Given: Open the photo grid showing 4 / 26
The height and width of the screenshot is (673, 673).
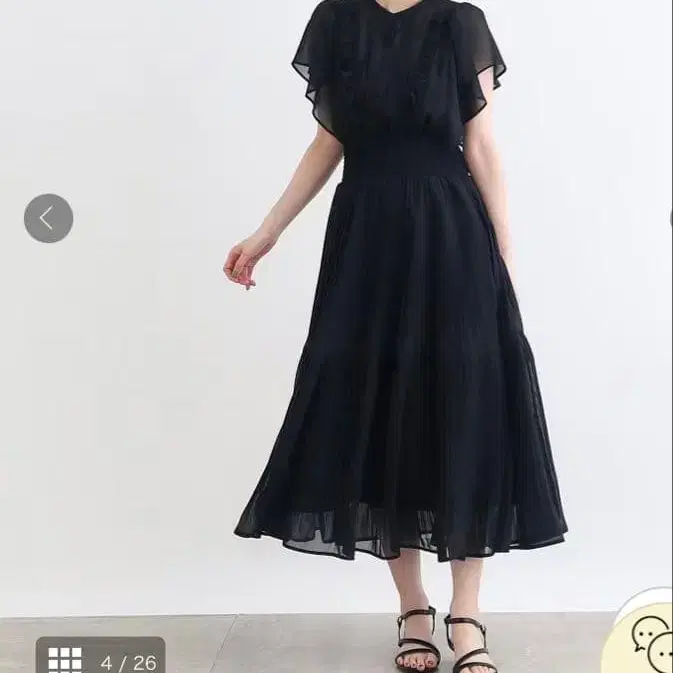Looking at the screenshot, I should (100, 655).
